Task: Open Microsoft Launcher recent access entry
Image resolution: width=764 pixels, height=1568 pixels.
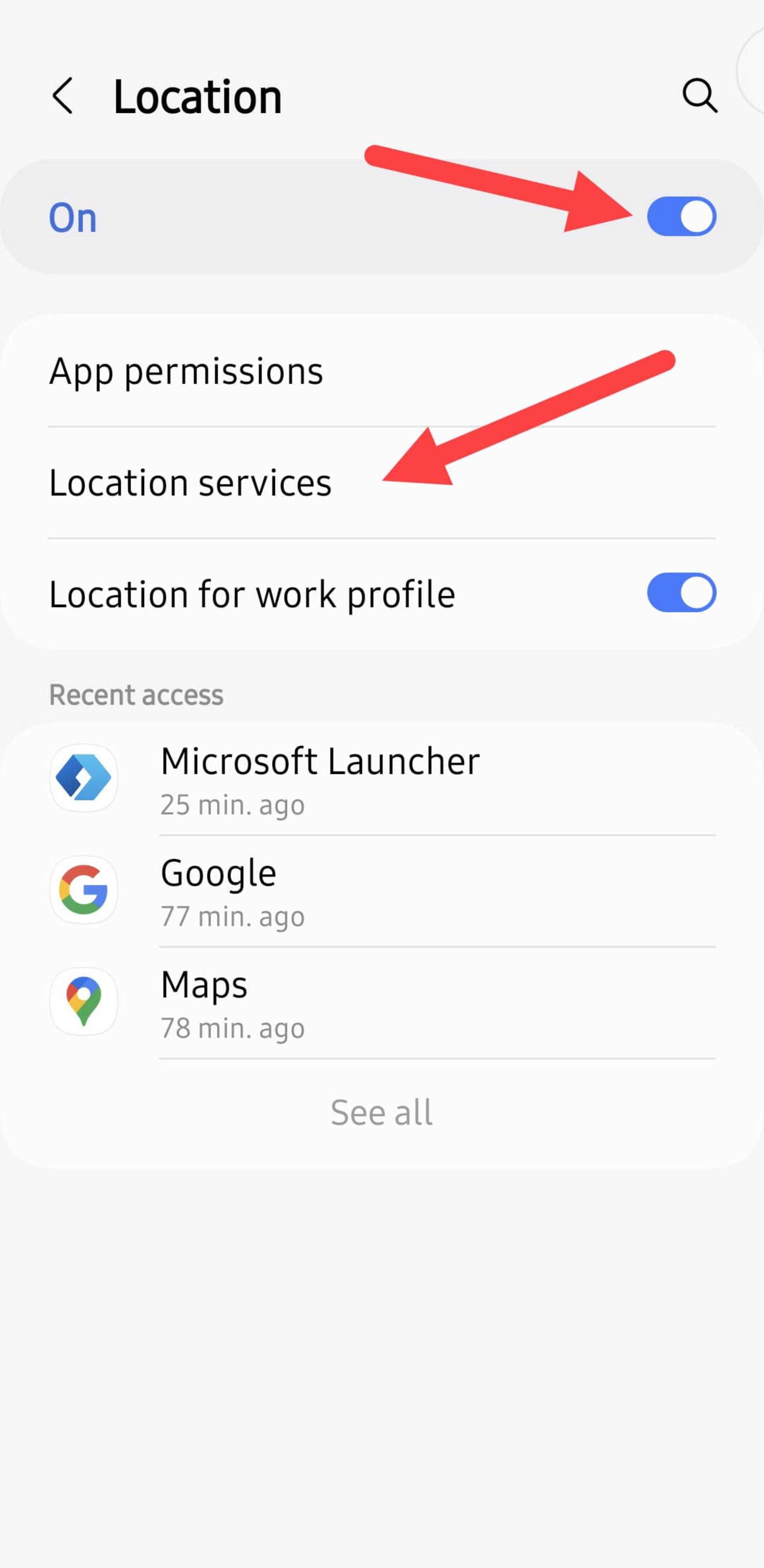Action: [x=382, y=779]
